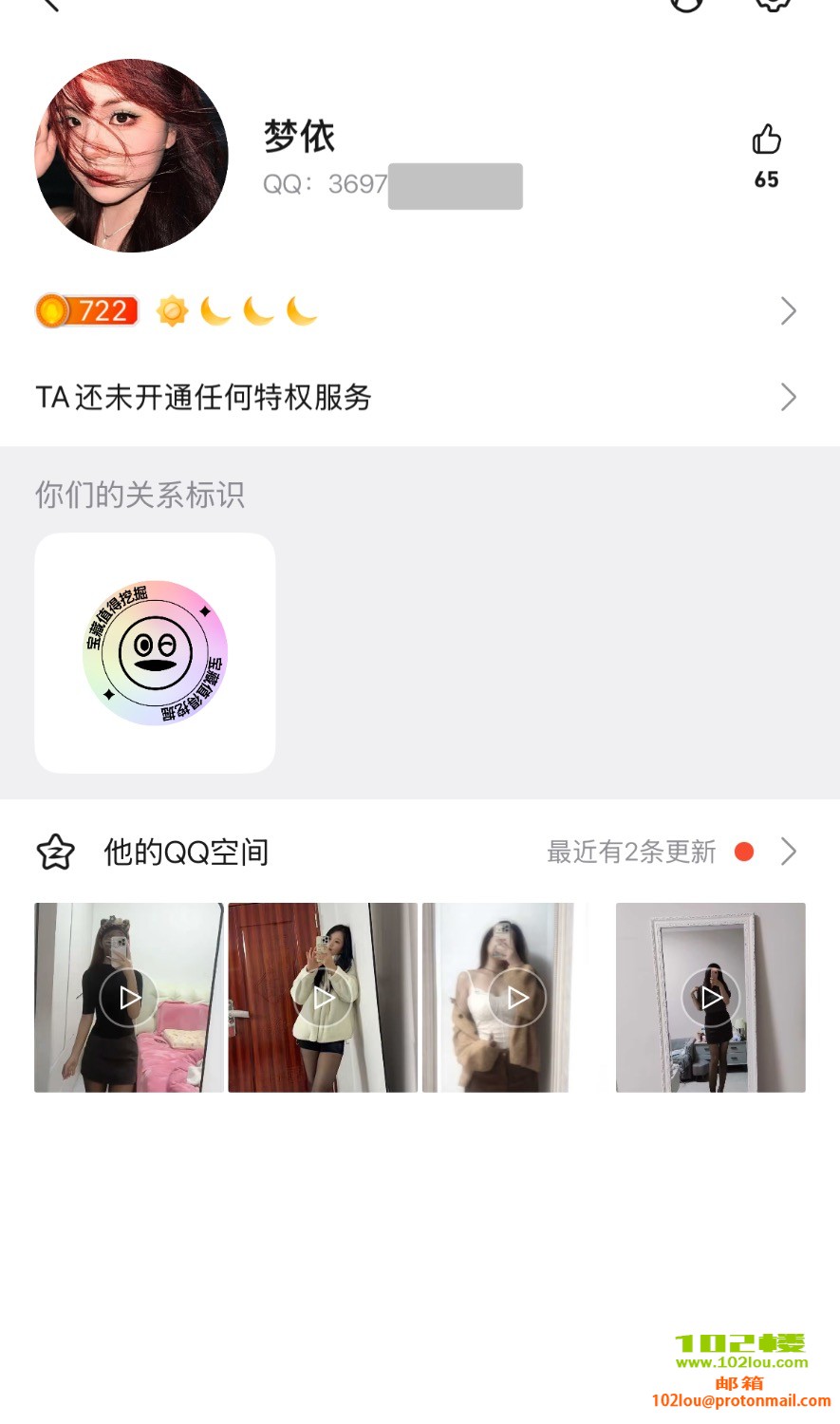Play the video with the tan cardigan
840x1424 pixels.
pyautogui.click(x=516, y=998)
